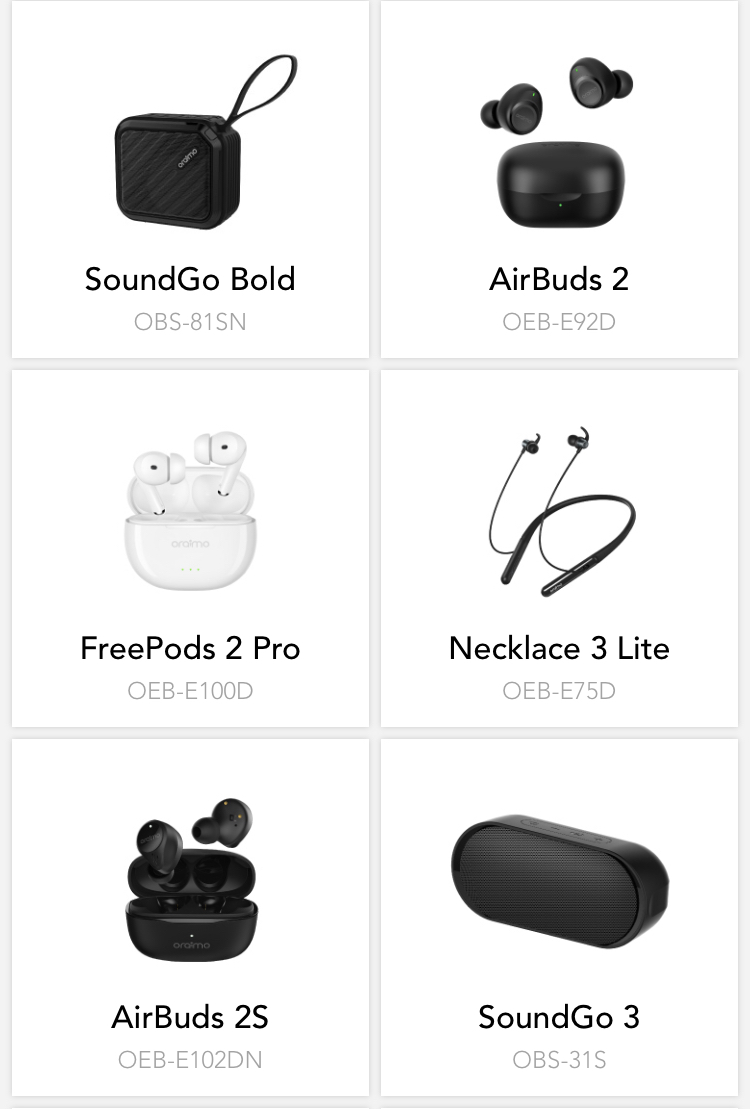The image size is (750, 1109).
Task: Open the SoundGo Bold product card
Action: 190,180
